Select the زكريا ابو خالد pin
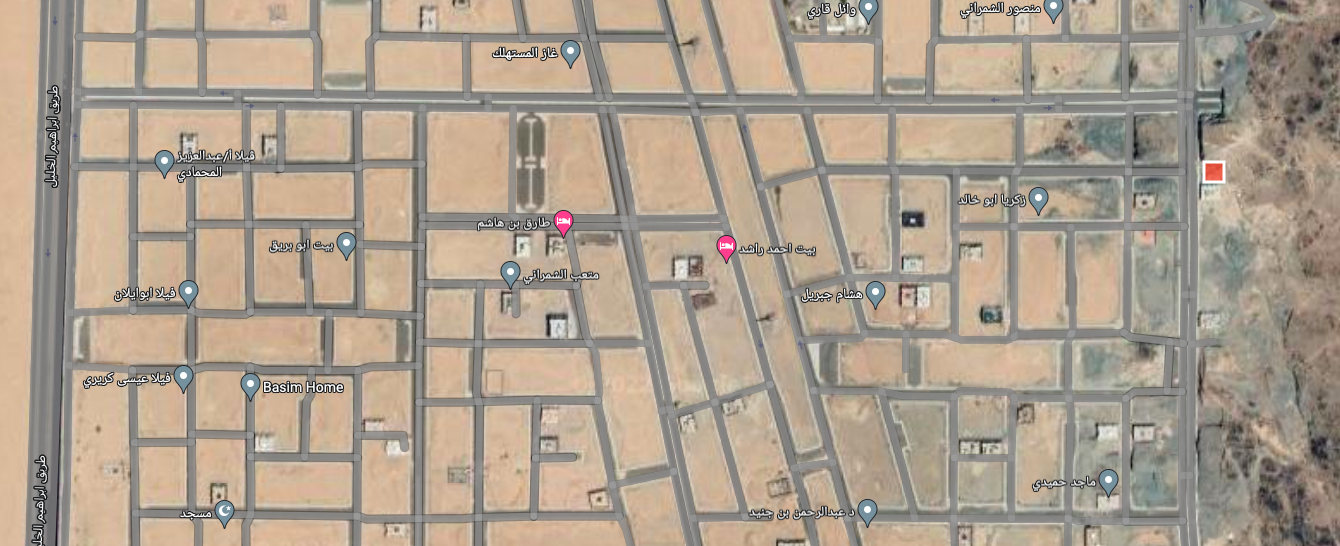The image size is (1340, 546). pos(1039,199)
